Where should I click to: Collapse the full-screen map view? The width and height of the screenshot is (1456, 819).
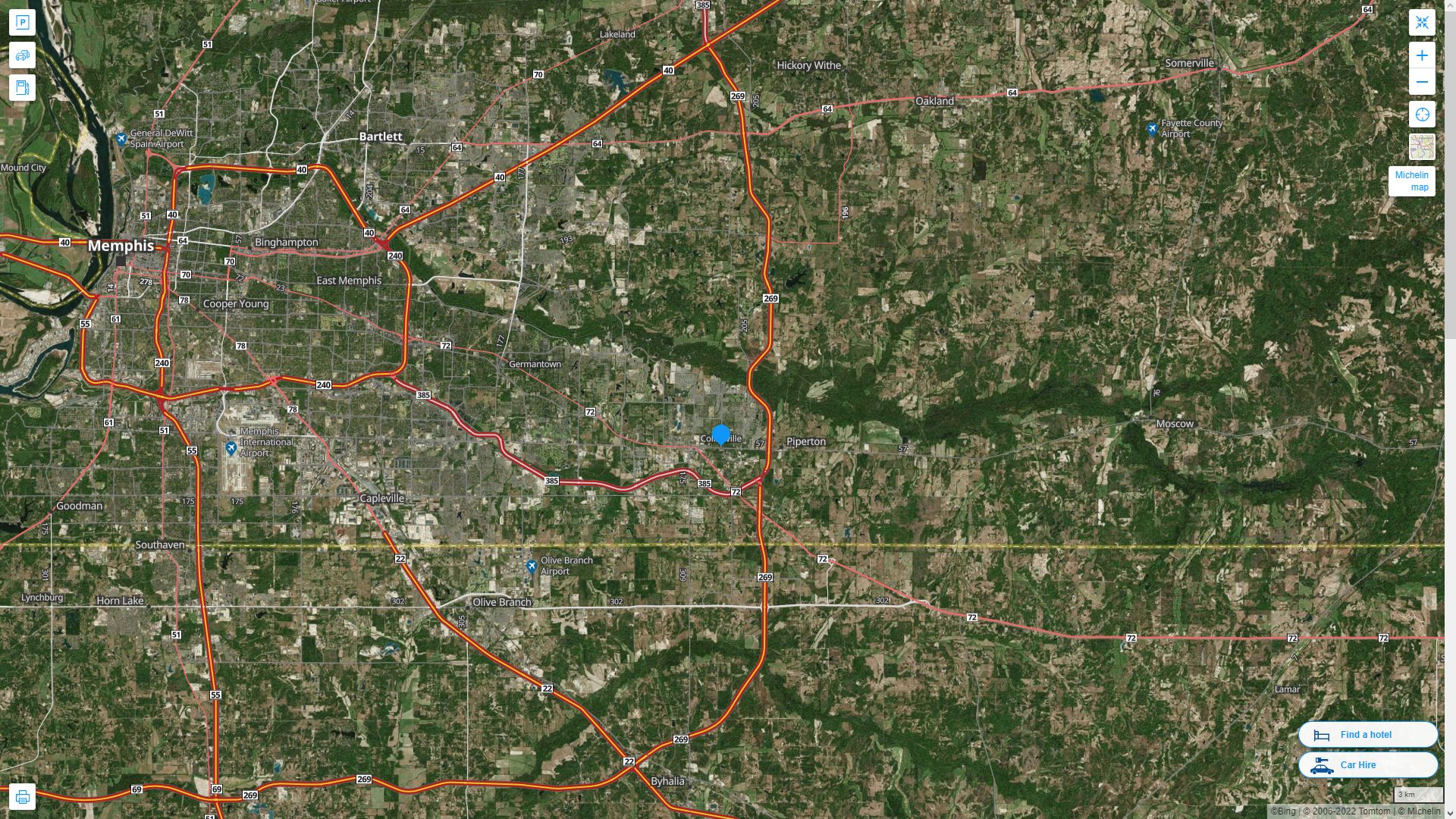pos(1422,23)
